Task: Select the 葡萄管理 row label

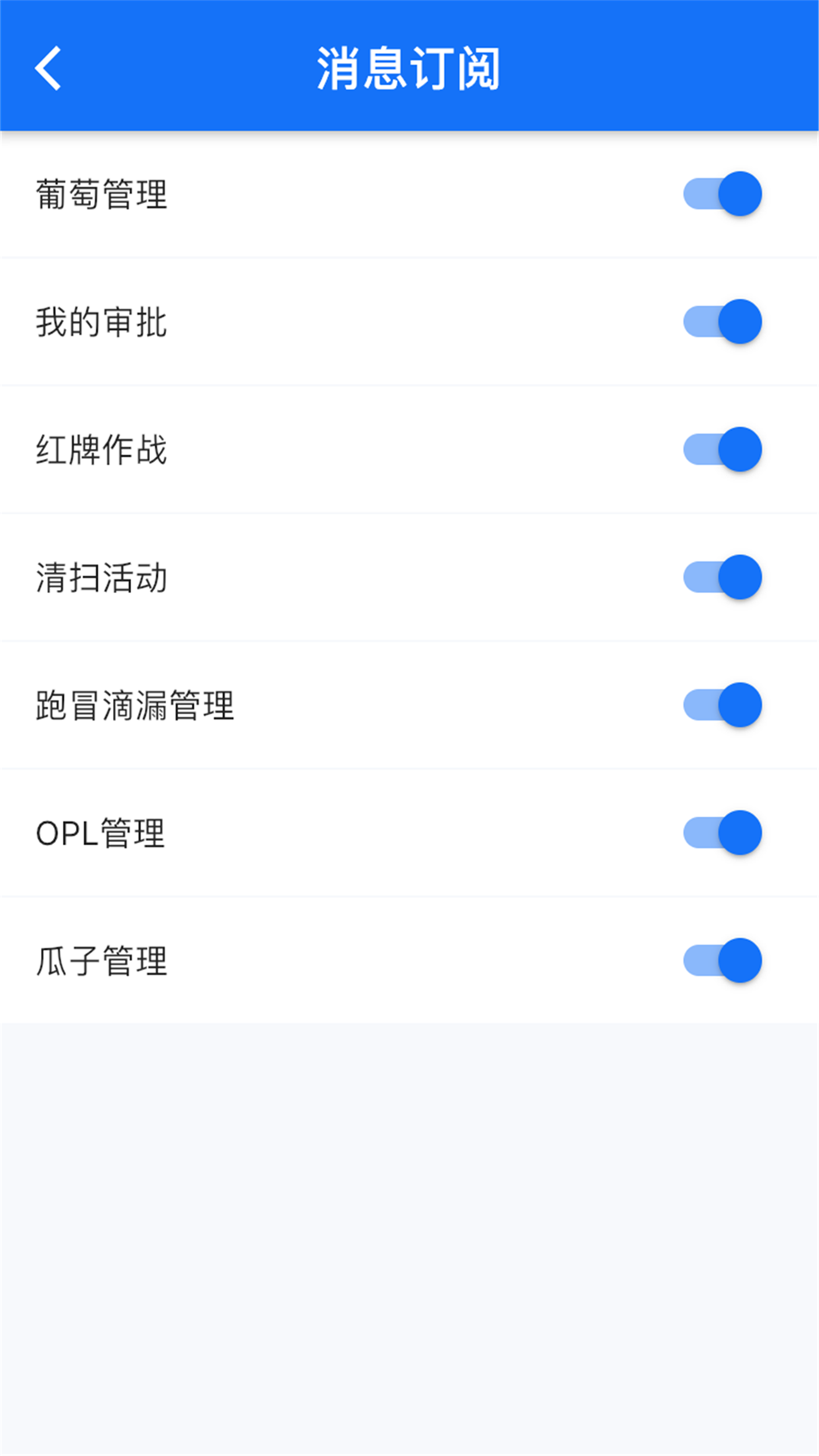Action: (102, 195)
